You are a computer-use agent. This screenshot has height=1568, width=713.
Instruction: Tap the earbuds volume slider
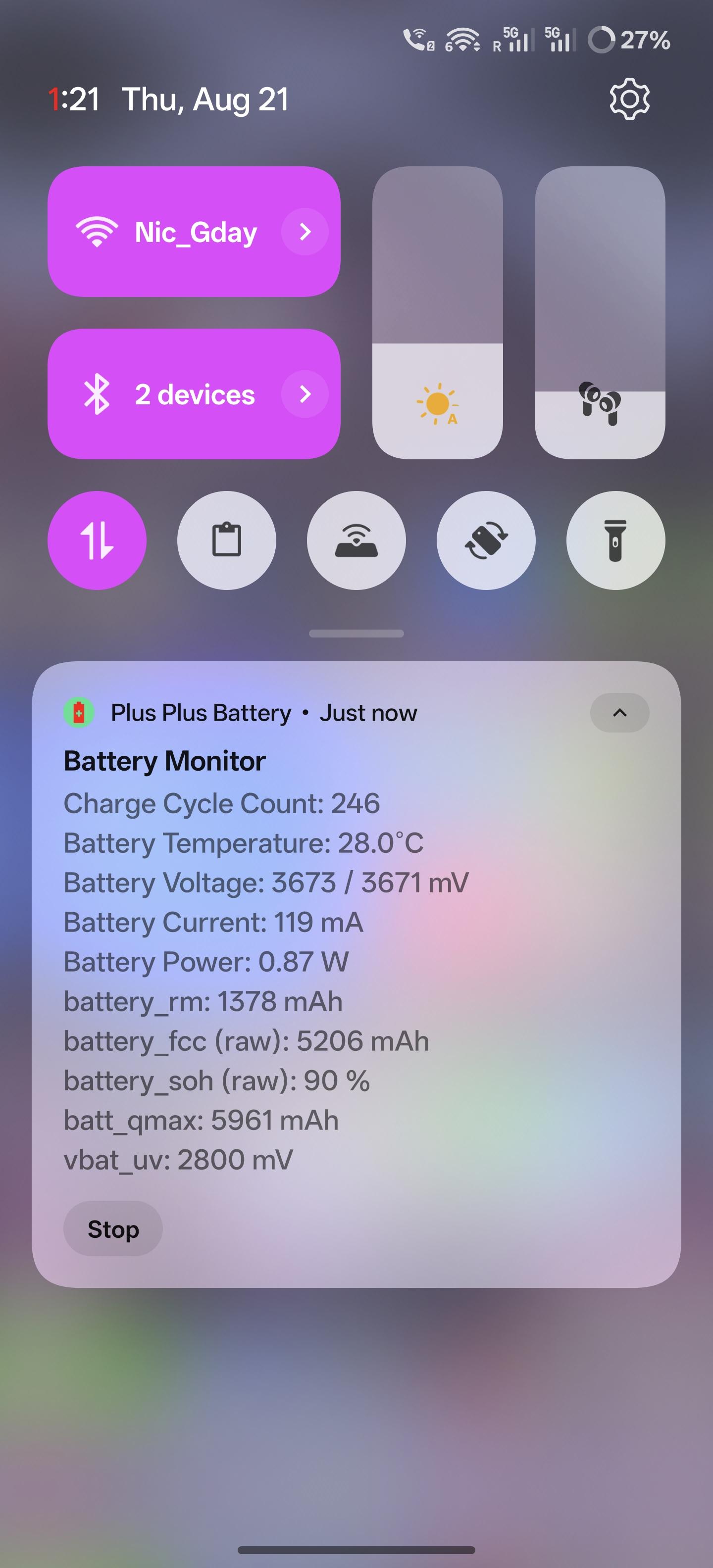[x=600, y=312]
